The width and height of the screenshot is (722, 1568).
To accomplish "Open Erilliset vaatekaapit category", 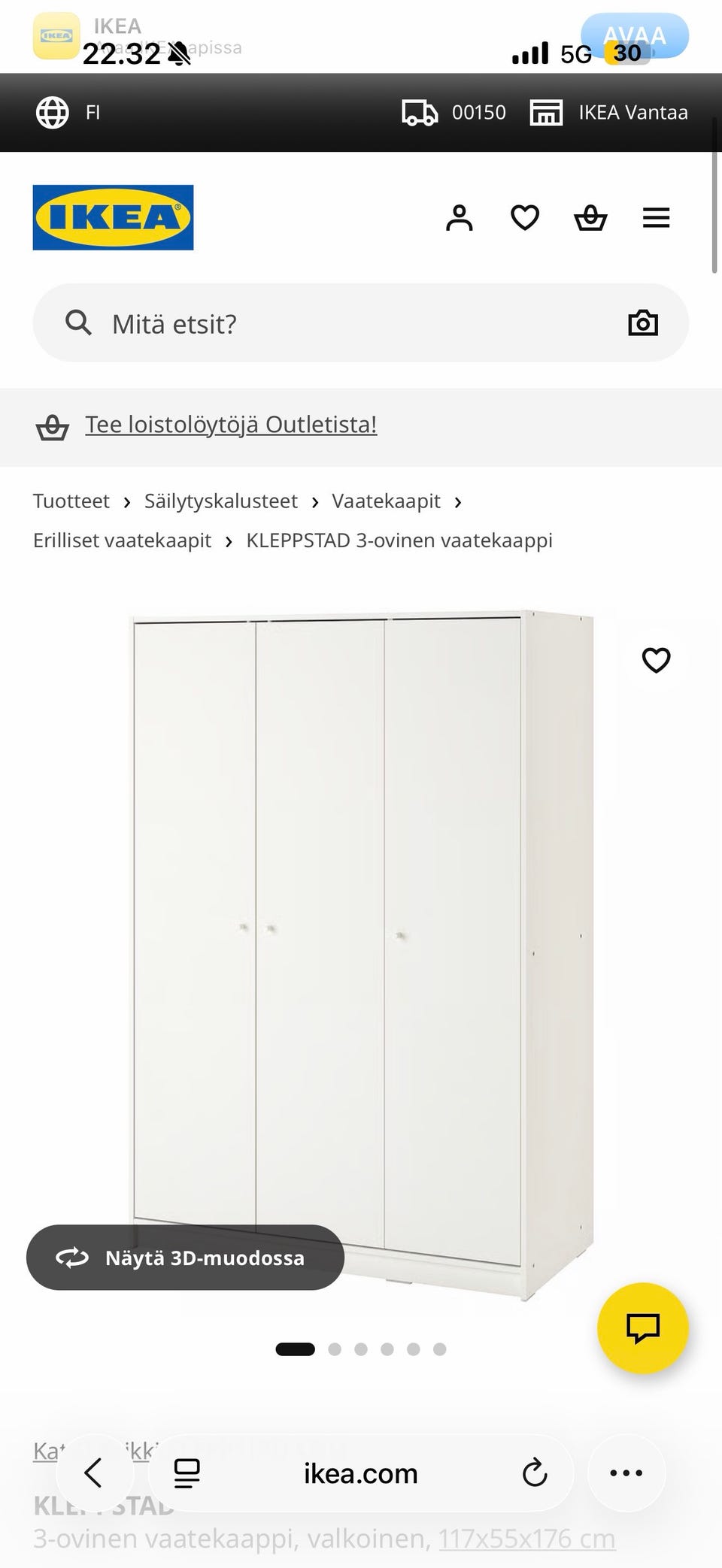I will (x=122, y=540).
